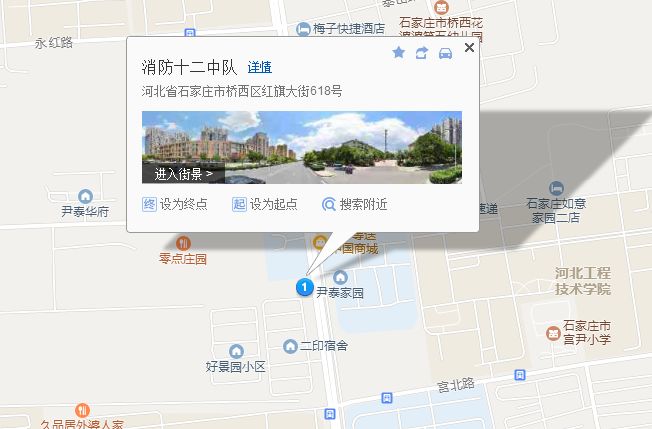This screenshot has height=429, width=652.
Task: Favorite this place with the star icon
Action: point(398,53)
